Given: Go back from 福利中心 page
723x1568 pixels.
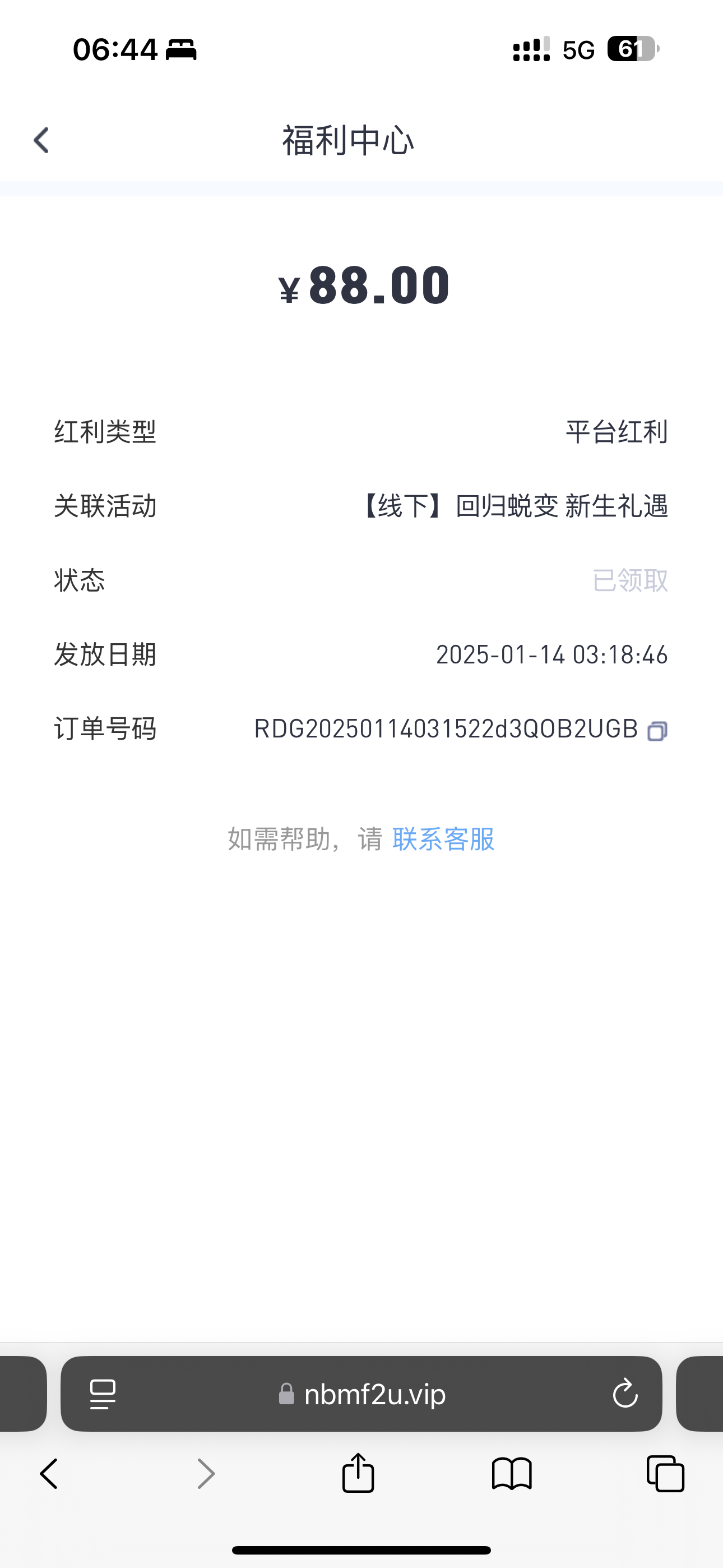Looking at the screenshot, I should pyautogui.click(x=41, y=141).
